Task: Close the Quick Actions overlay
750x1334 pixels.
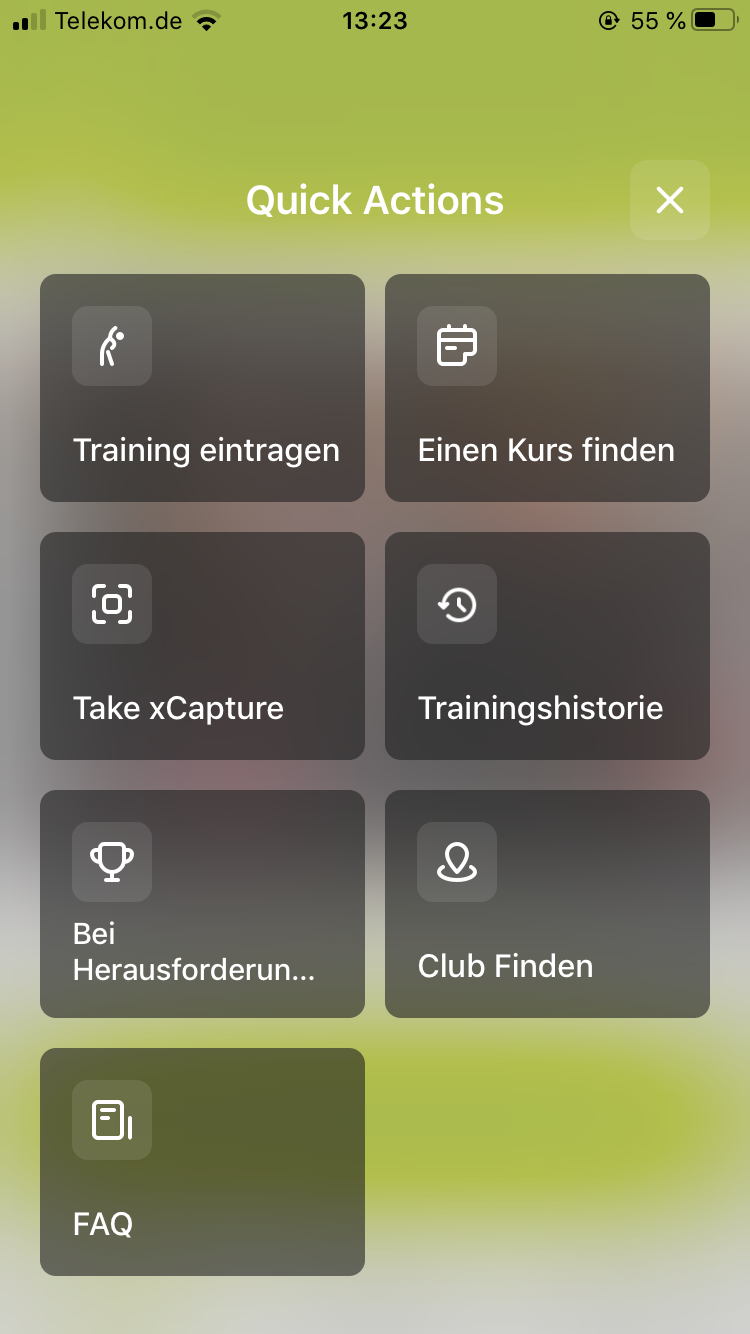Action: [670, 200]
